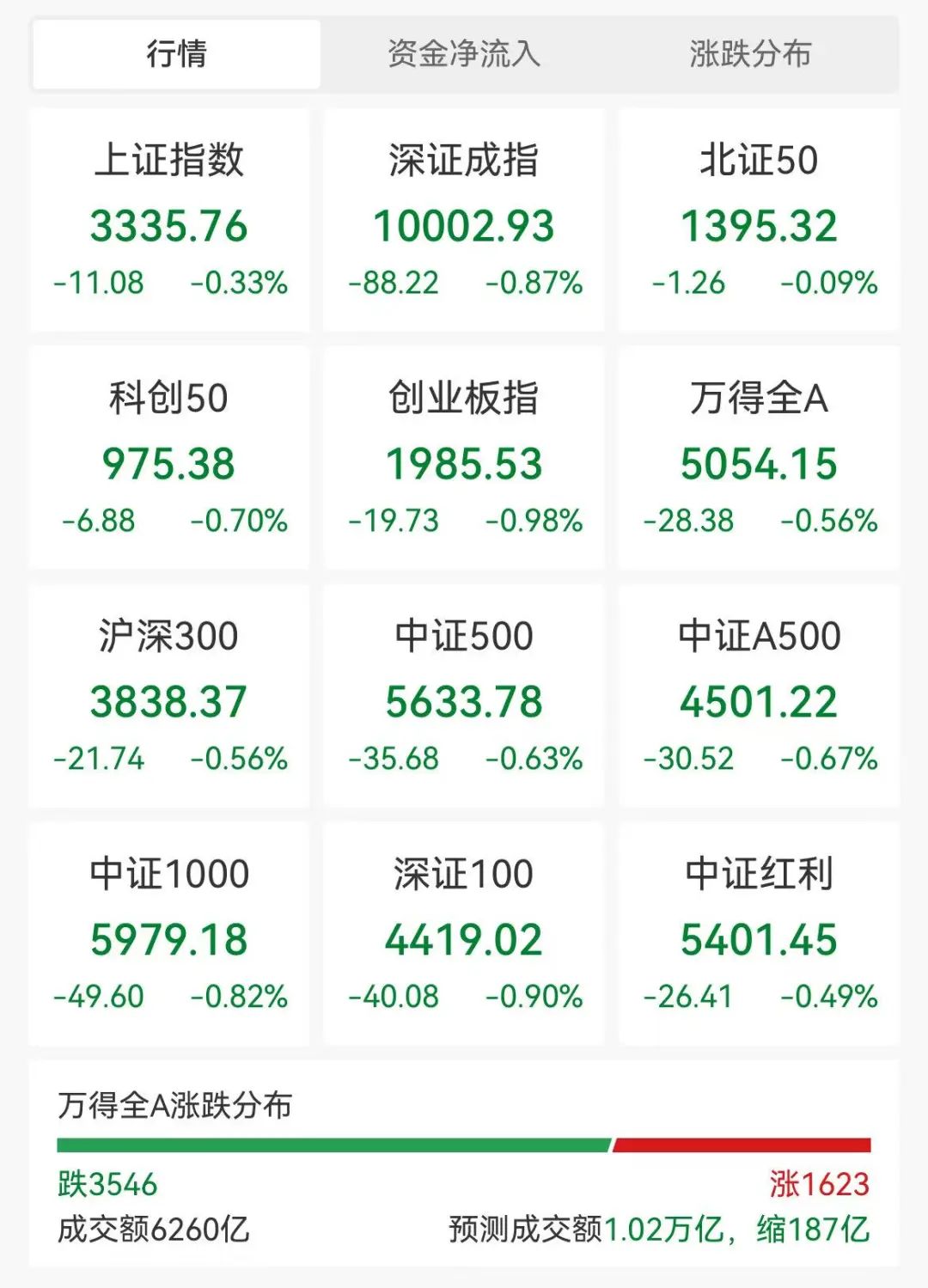This screenshot has height=1288, width=928.
Task: Open the 上证指数 index card
Action: (169, 220)
